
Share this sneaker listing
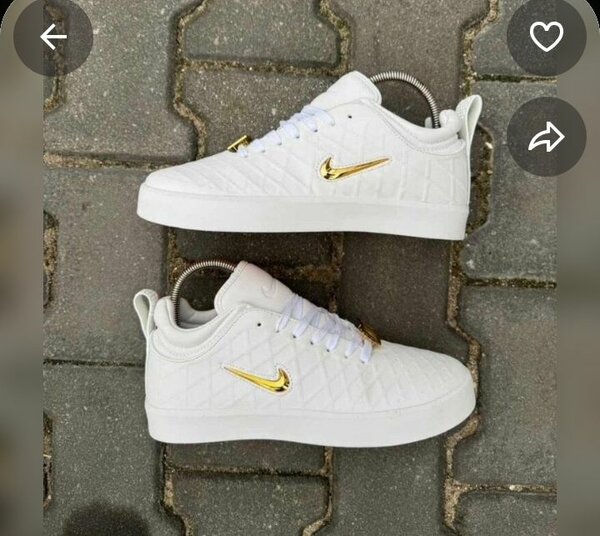point(546,137)
